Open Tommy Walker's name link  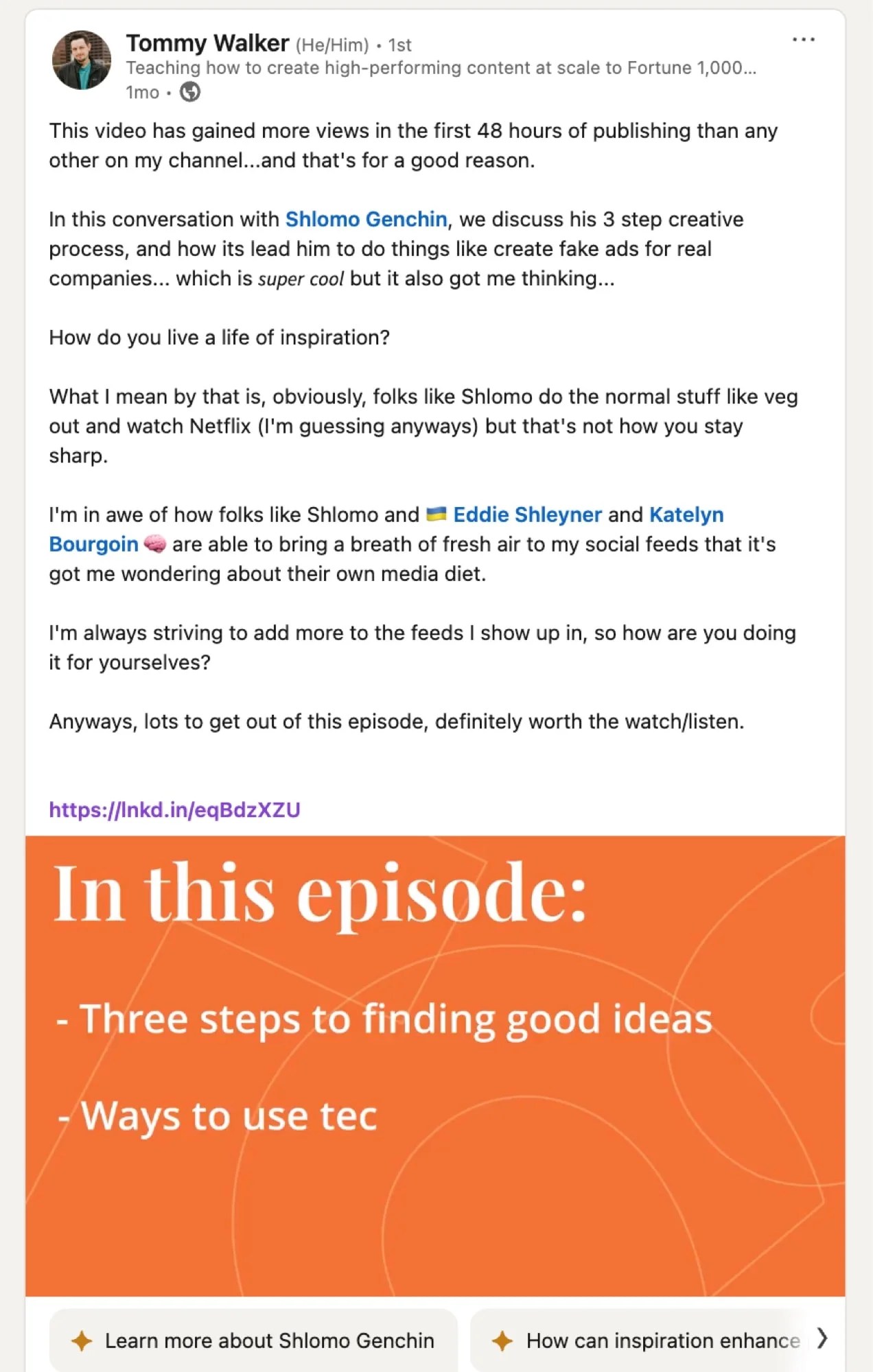(x=207, y=43)
